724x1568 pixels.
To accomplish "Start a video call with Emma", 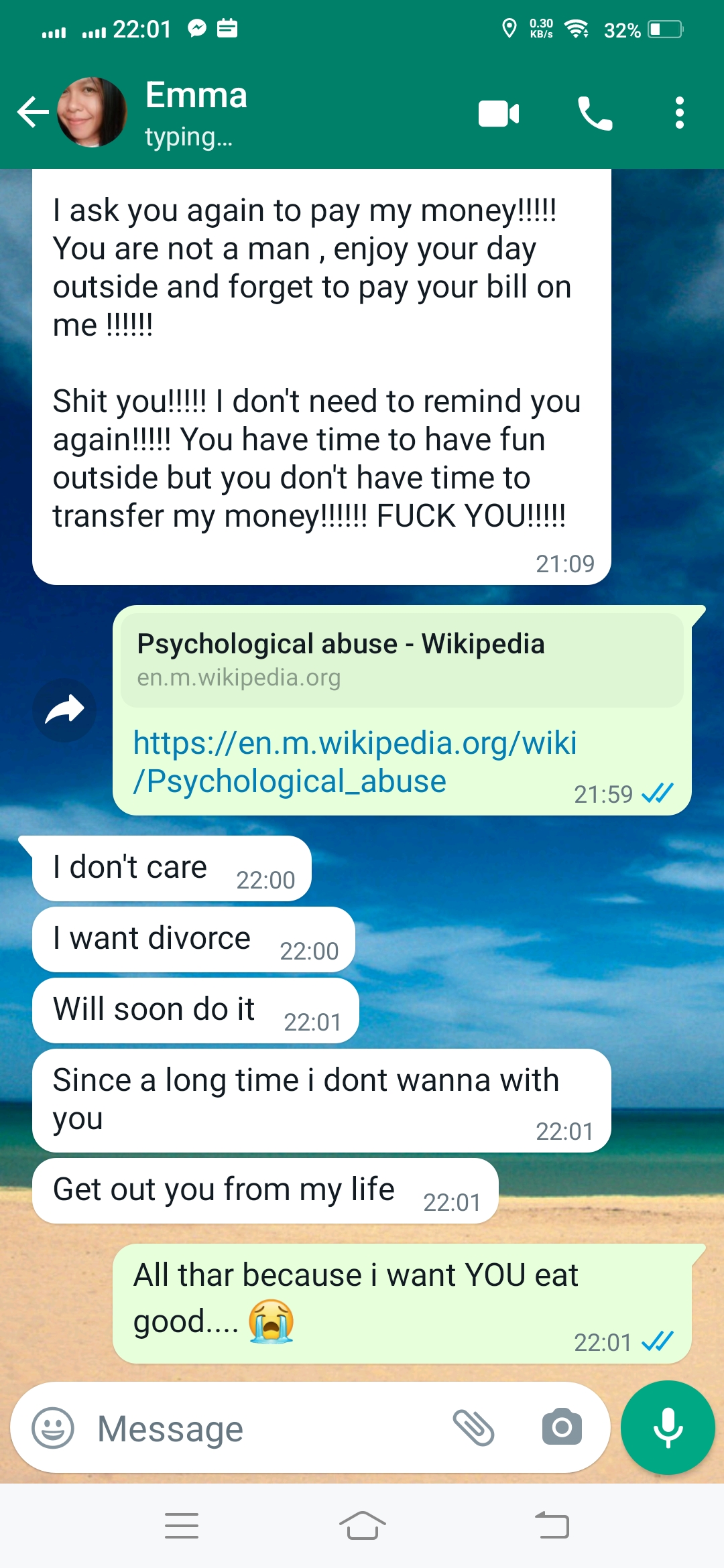I will coord(498,113).
